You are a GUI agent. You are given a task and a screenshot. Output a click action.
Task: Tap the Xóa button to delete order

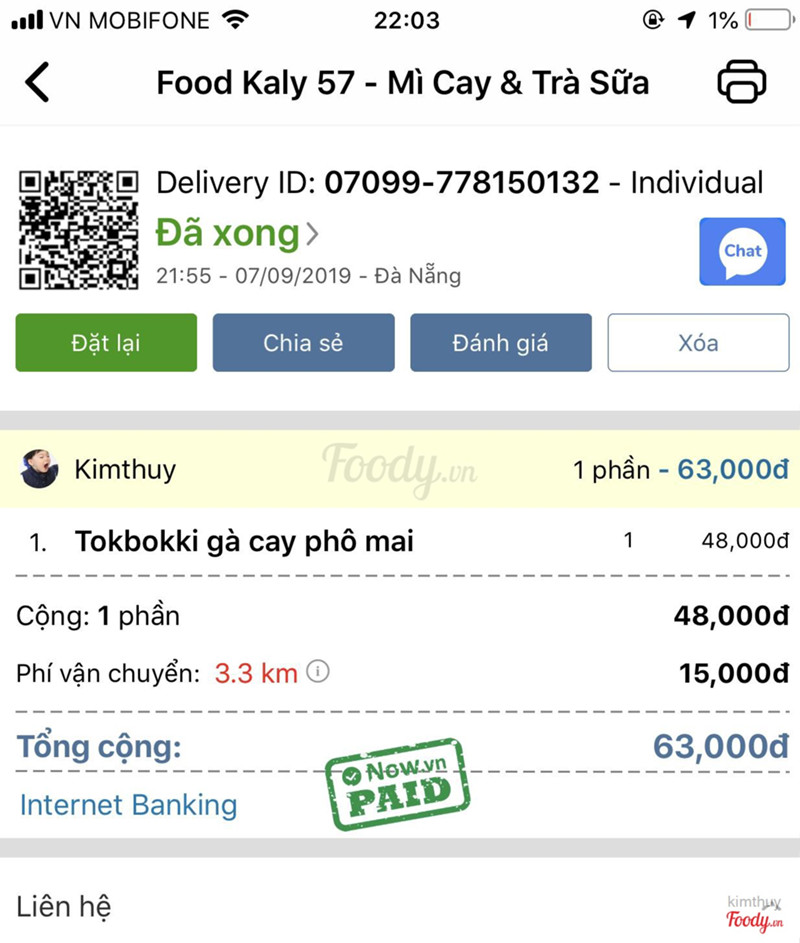pyautogui.click(x=698, y=343)
